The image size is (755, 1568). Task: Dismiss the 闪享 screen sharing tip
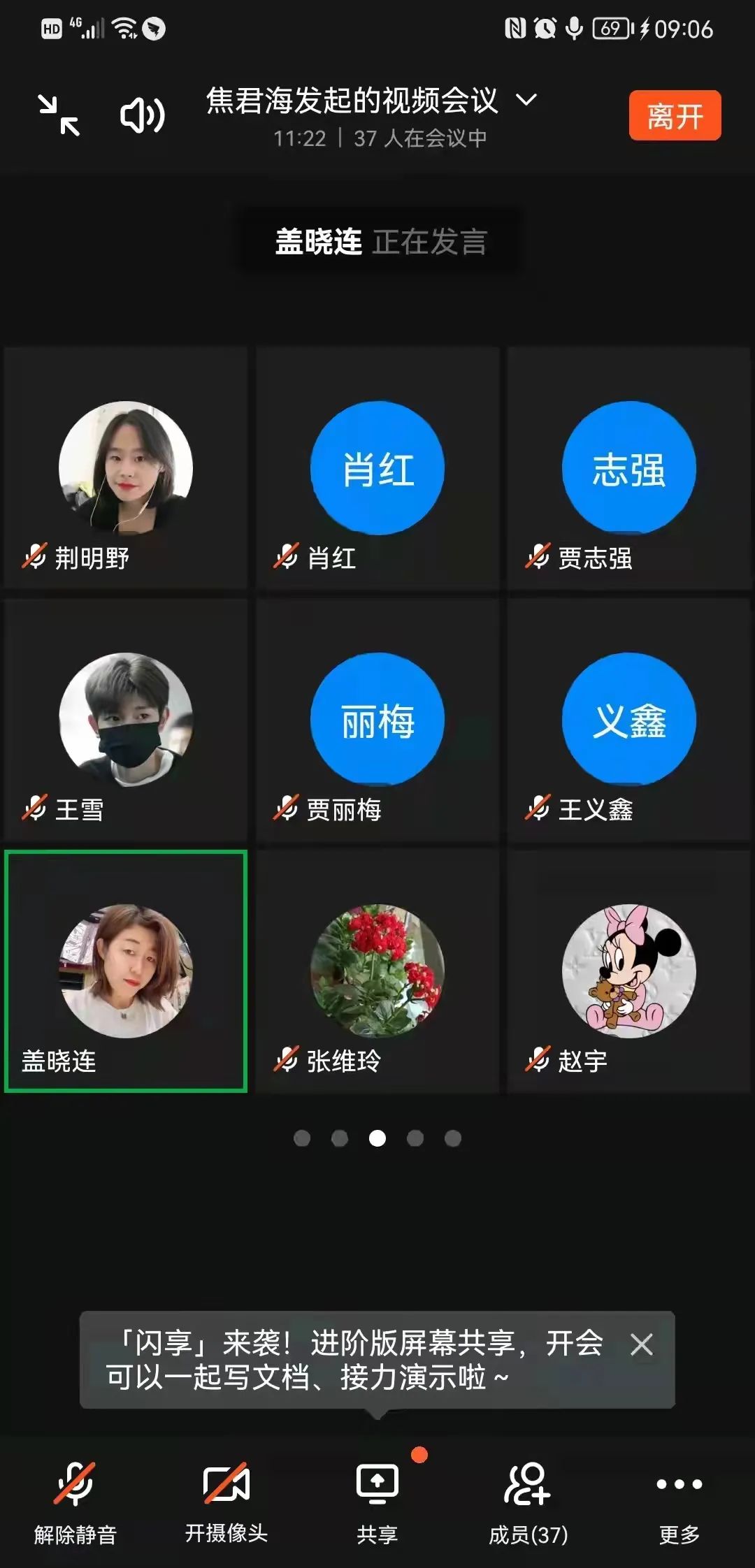(642, 1344)
